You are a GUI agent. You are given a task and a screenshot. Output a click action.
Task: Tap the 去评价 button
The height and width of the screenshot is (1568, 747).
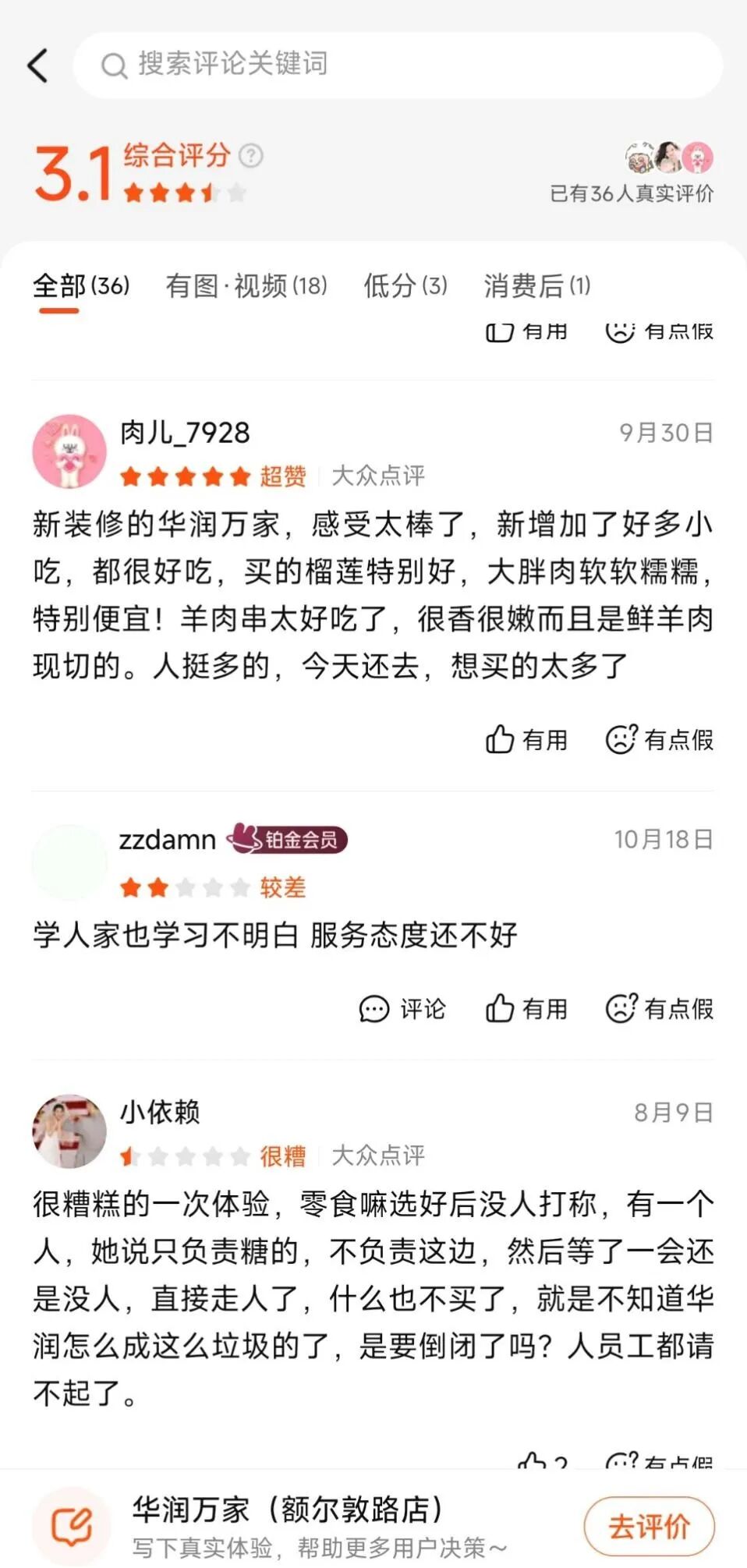coord(649,1526)
